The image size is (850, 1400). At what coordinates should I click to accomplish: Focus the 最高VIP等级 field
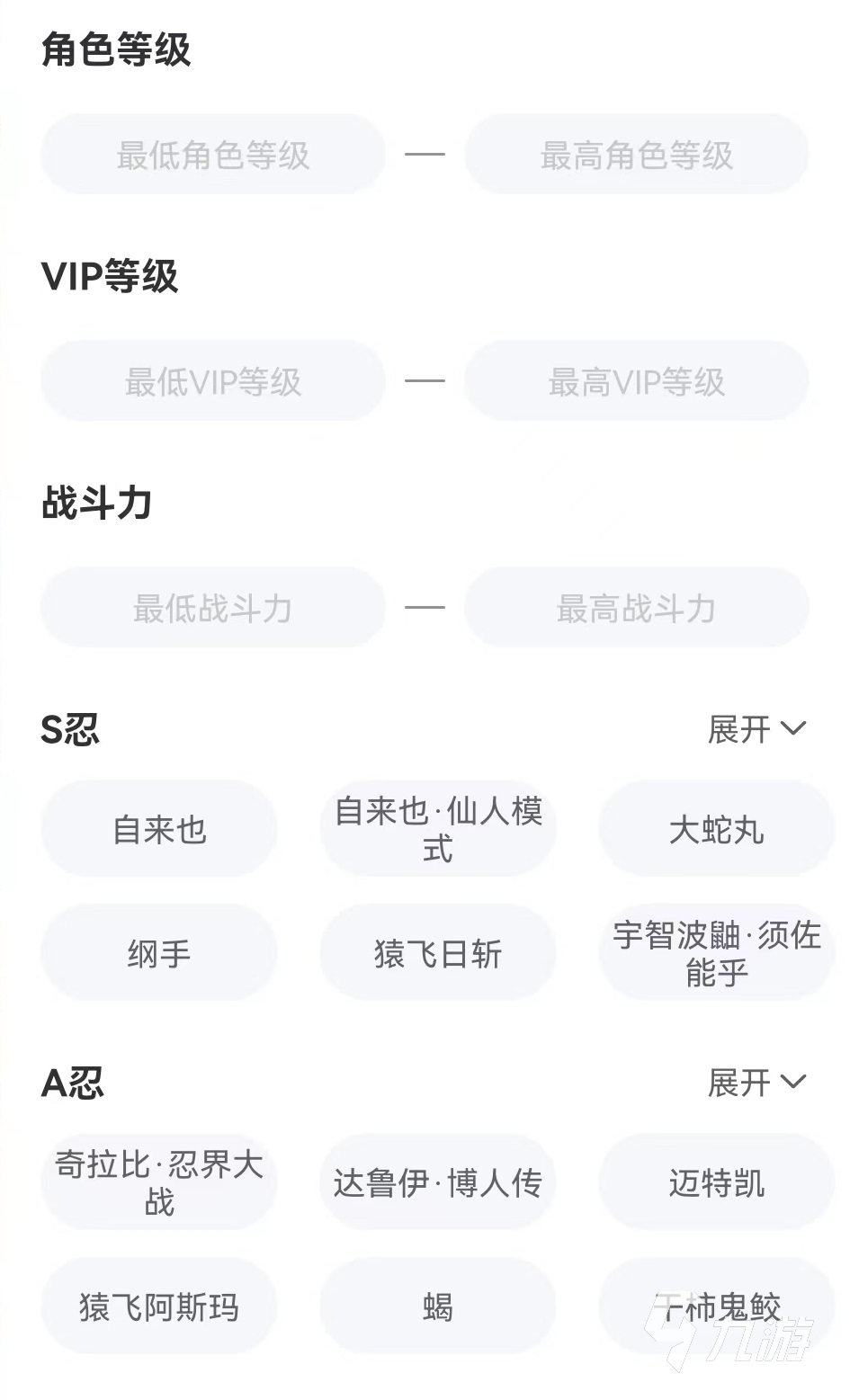tap(636, 381)
